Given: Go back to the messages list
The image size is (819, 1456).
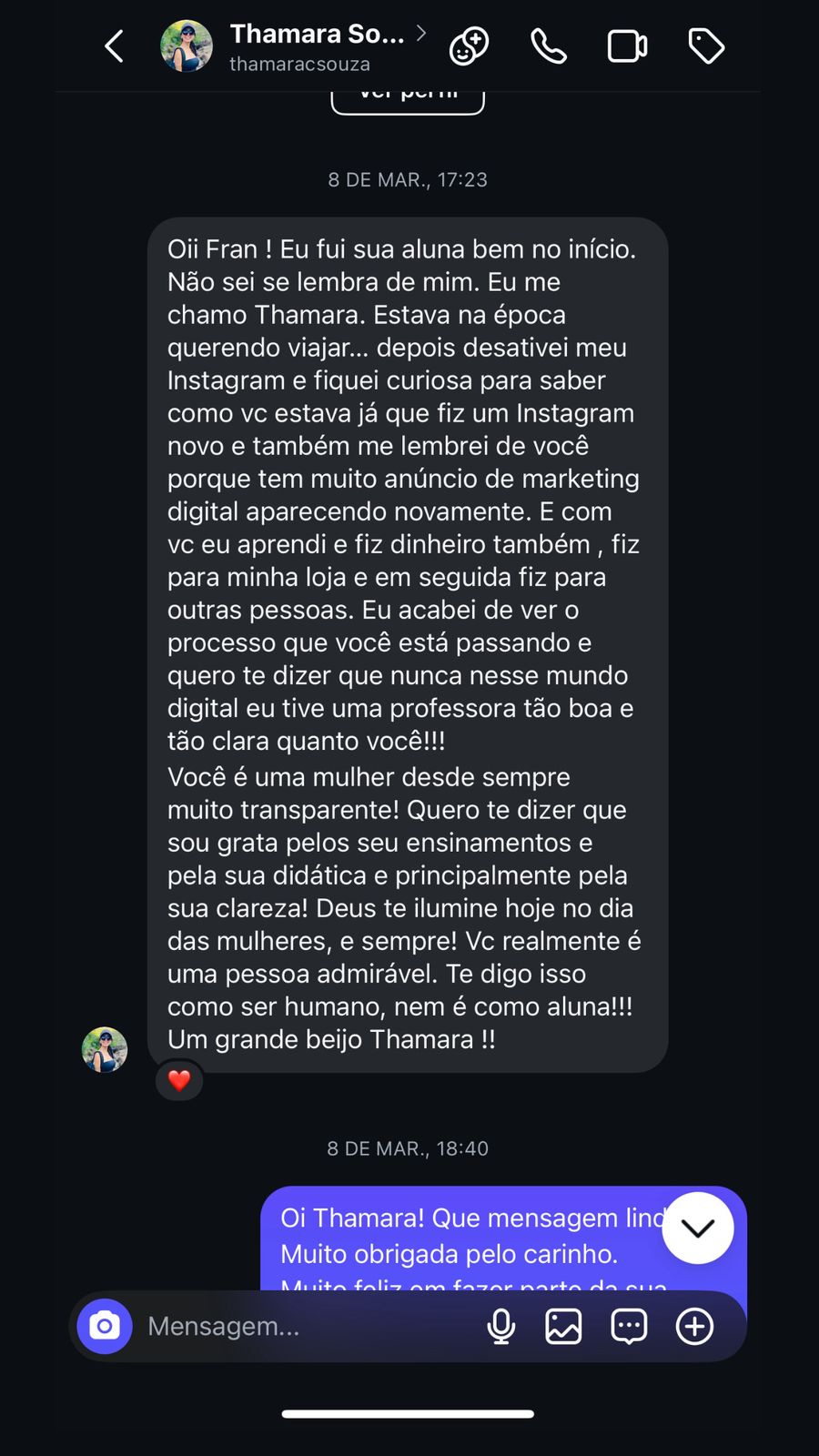Looking at the screenshot, I should click(x=114, y=45).
